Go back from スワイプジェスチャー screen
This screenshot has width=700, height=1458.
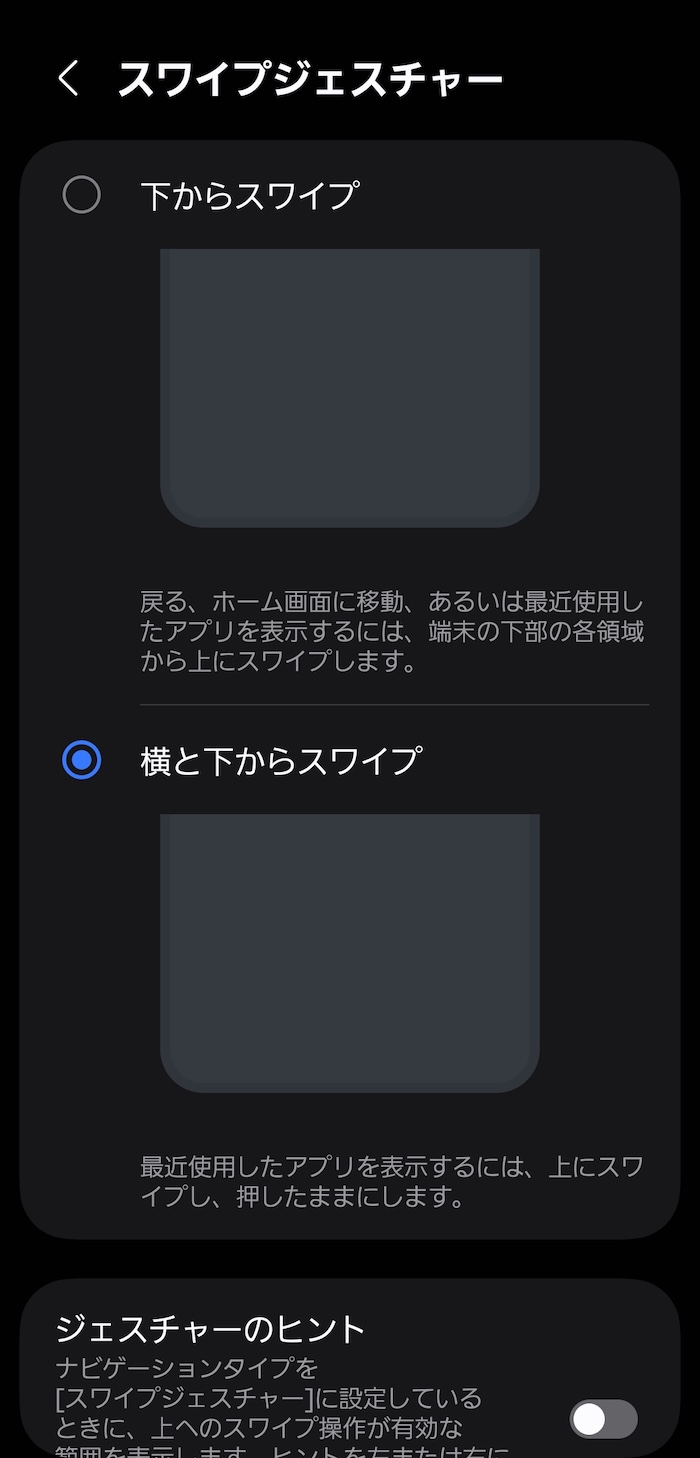pos(68,78)
